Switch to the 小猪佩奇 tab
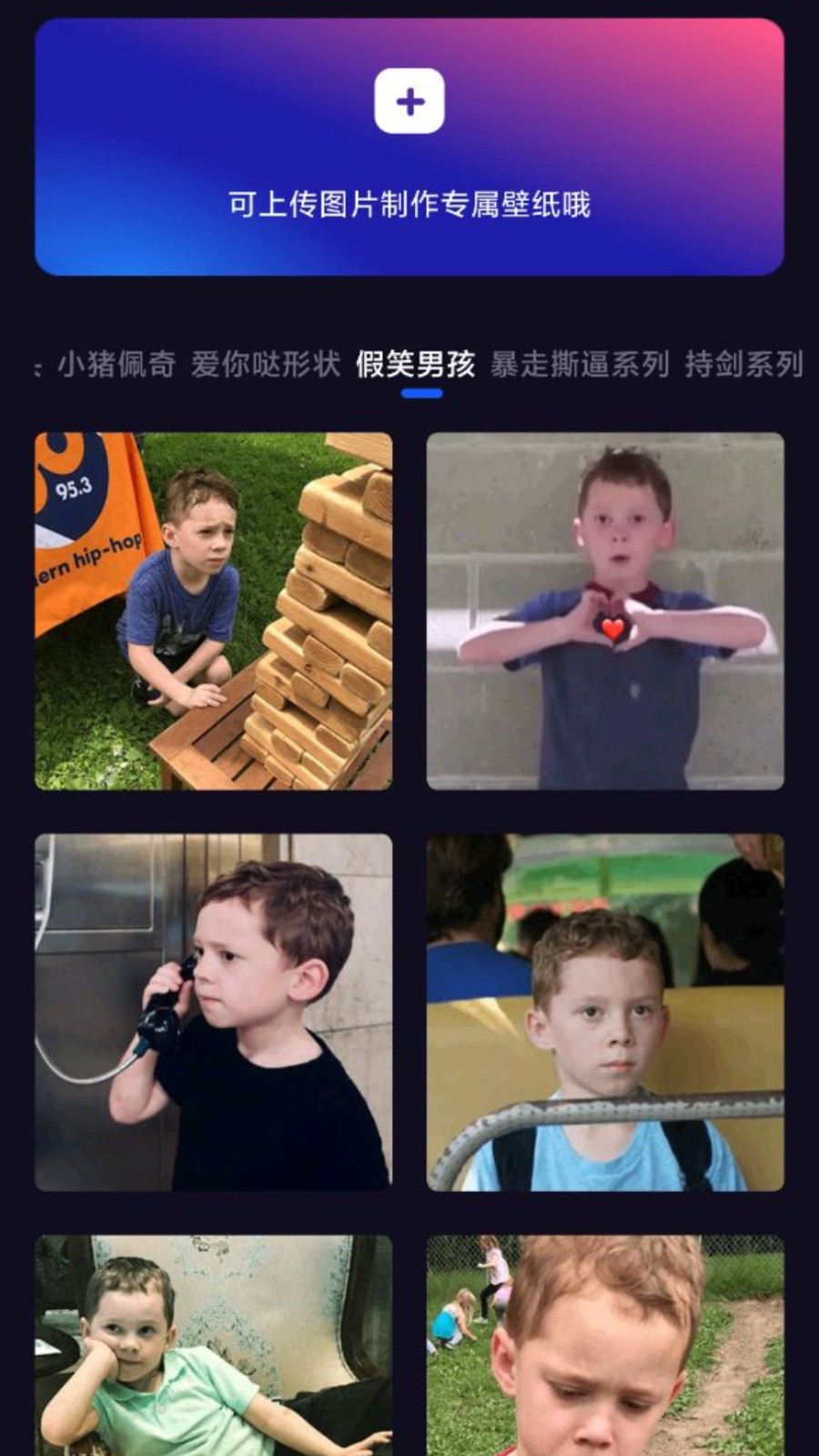 click(116, 365)
